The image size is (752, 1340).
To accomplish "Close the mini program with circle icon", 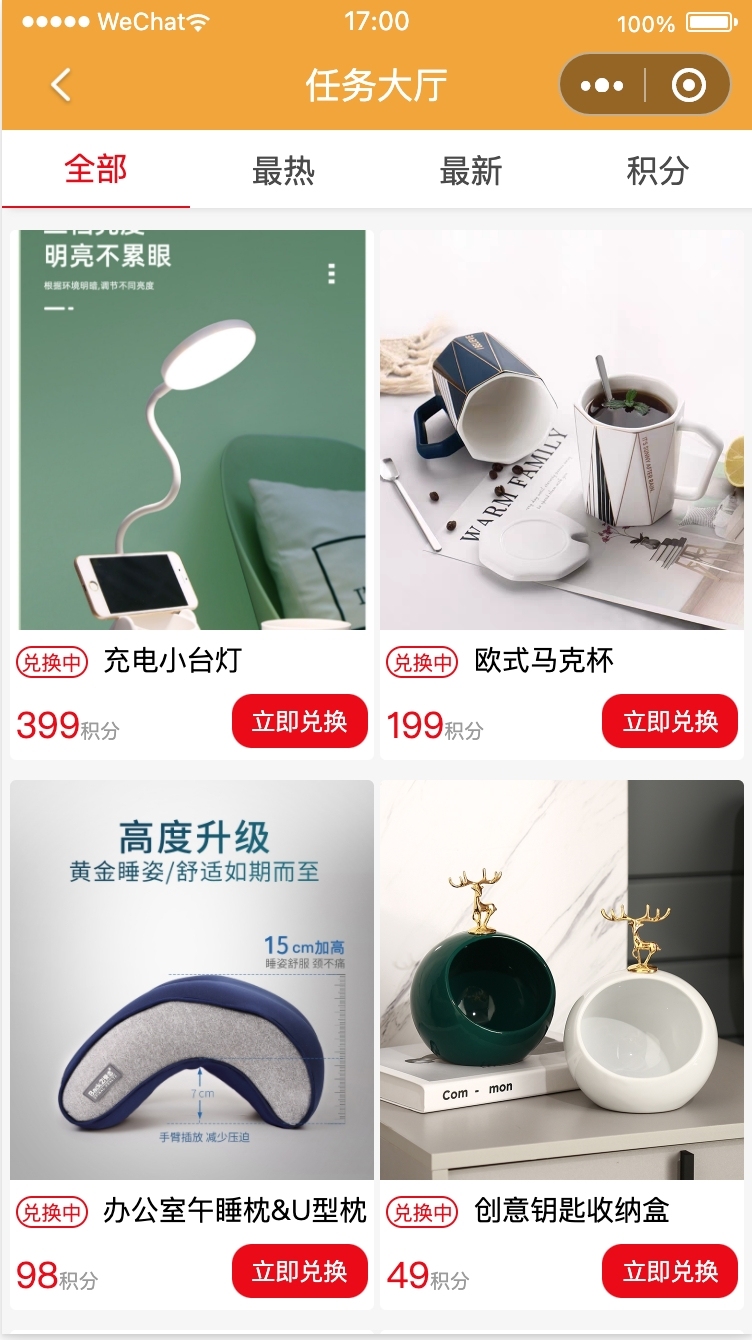I will click(689, 86).
